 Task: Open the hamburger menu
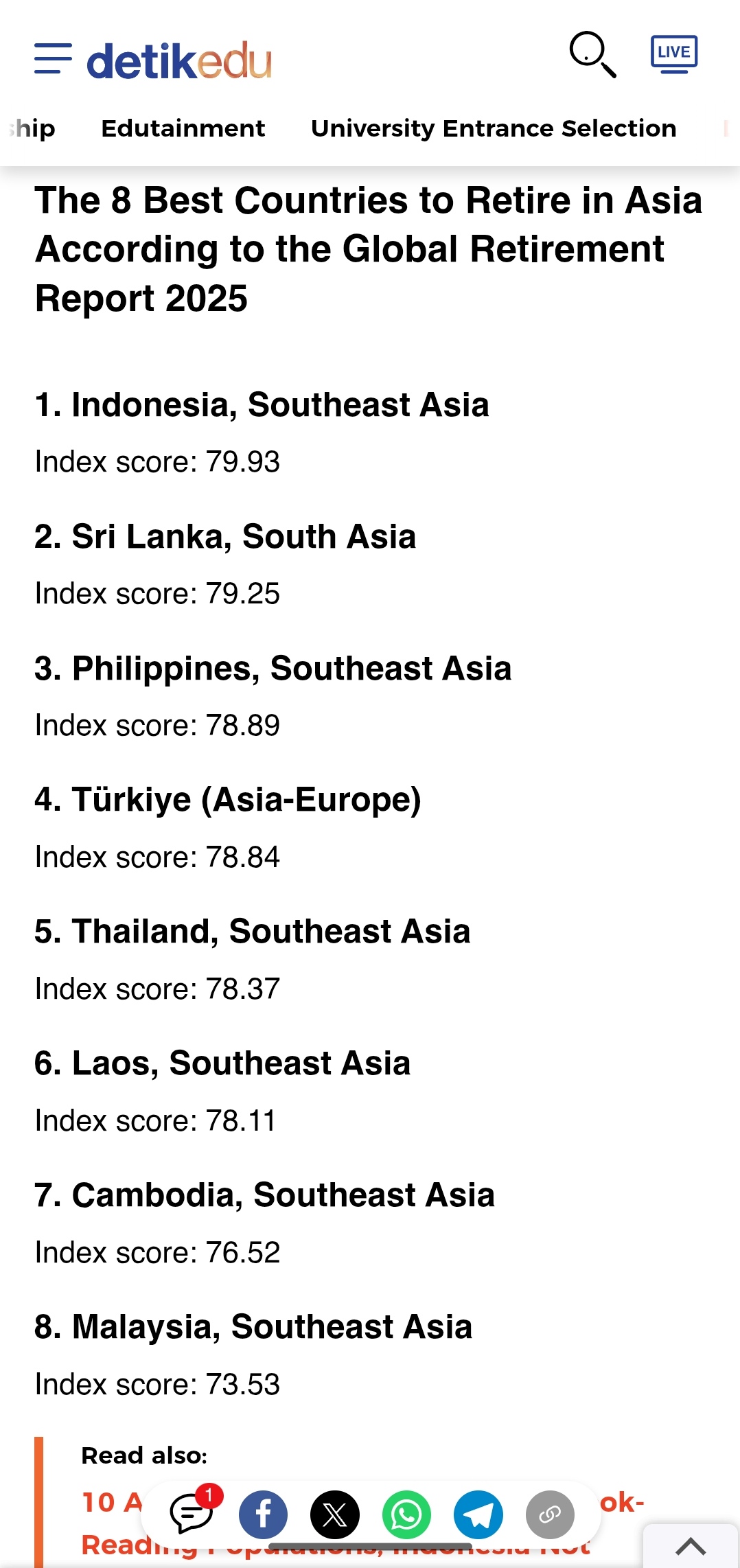pyautogui.click(x=53, y=58)
